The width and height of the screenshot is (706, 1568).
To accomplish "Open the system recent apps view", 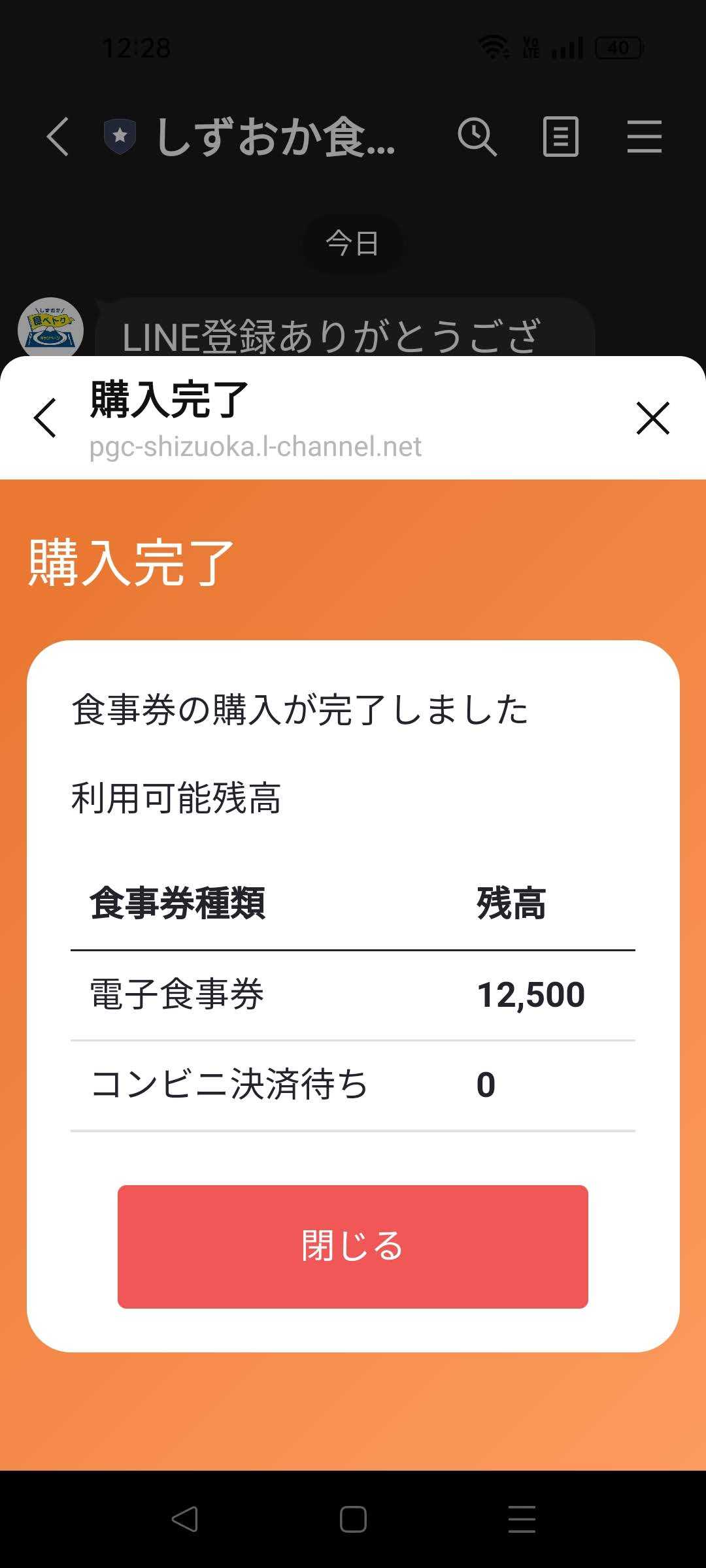I will [522, 1519].
